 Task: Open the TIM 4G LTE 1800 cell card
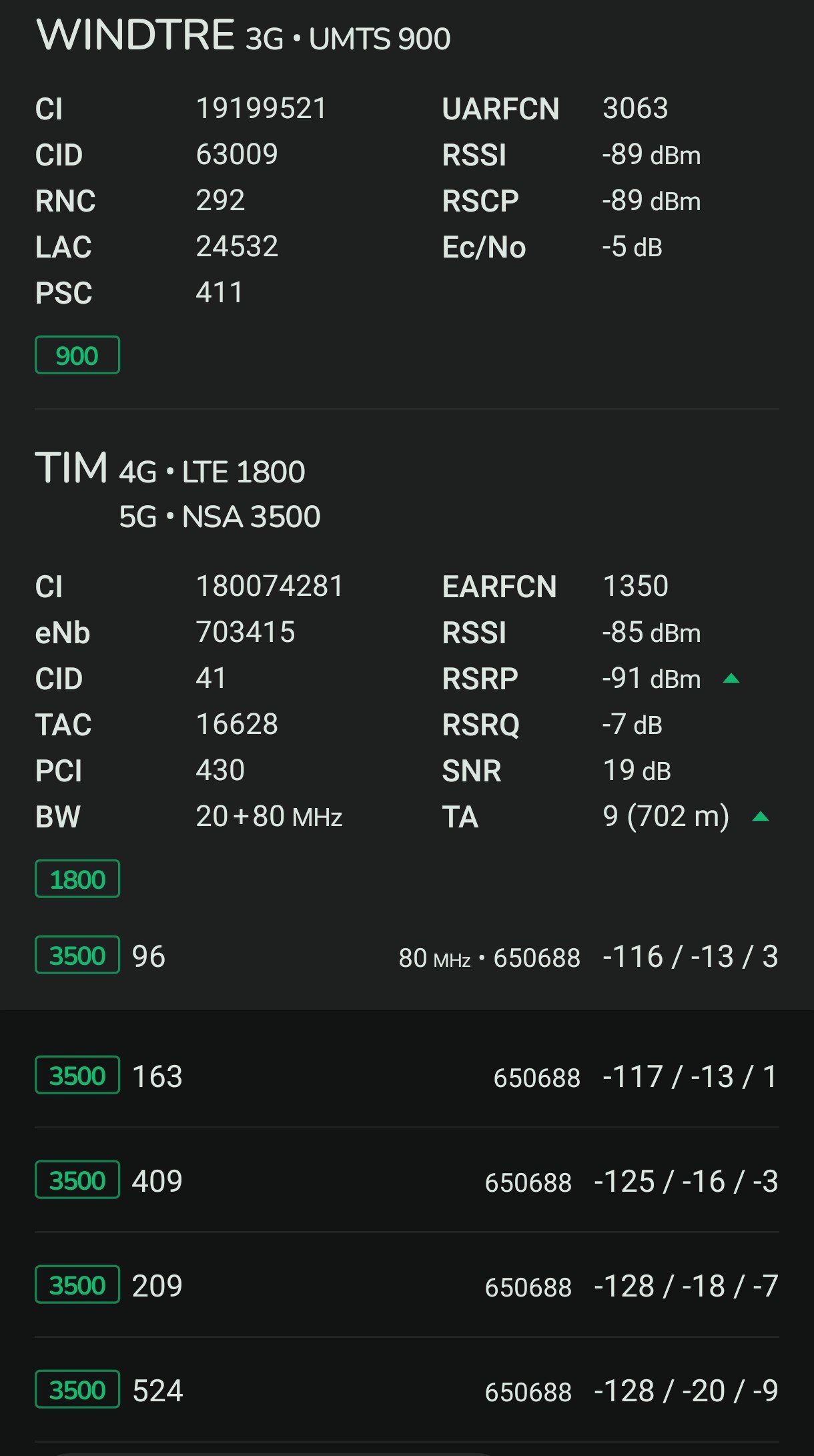406,701
